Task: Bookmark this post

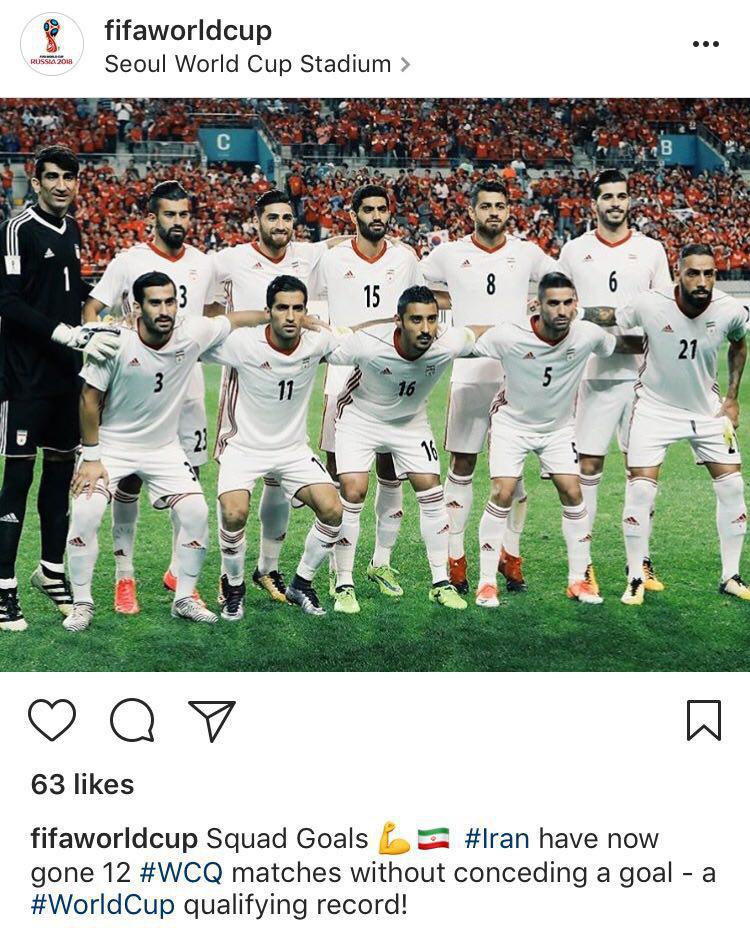Action: (x=704, y=720)
